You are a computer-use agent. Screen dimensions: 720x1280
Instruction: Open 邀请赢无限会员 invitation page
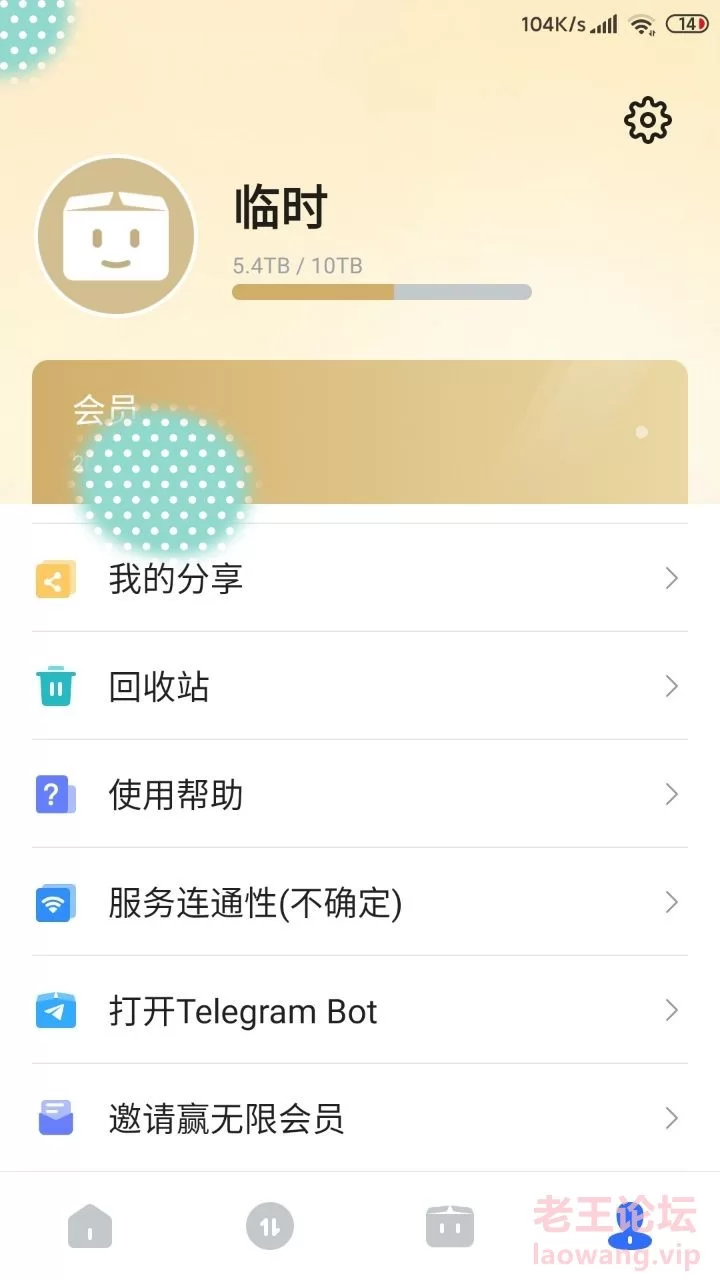click(360, 1118)
